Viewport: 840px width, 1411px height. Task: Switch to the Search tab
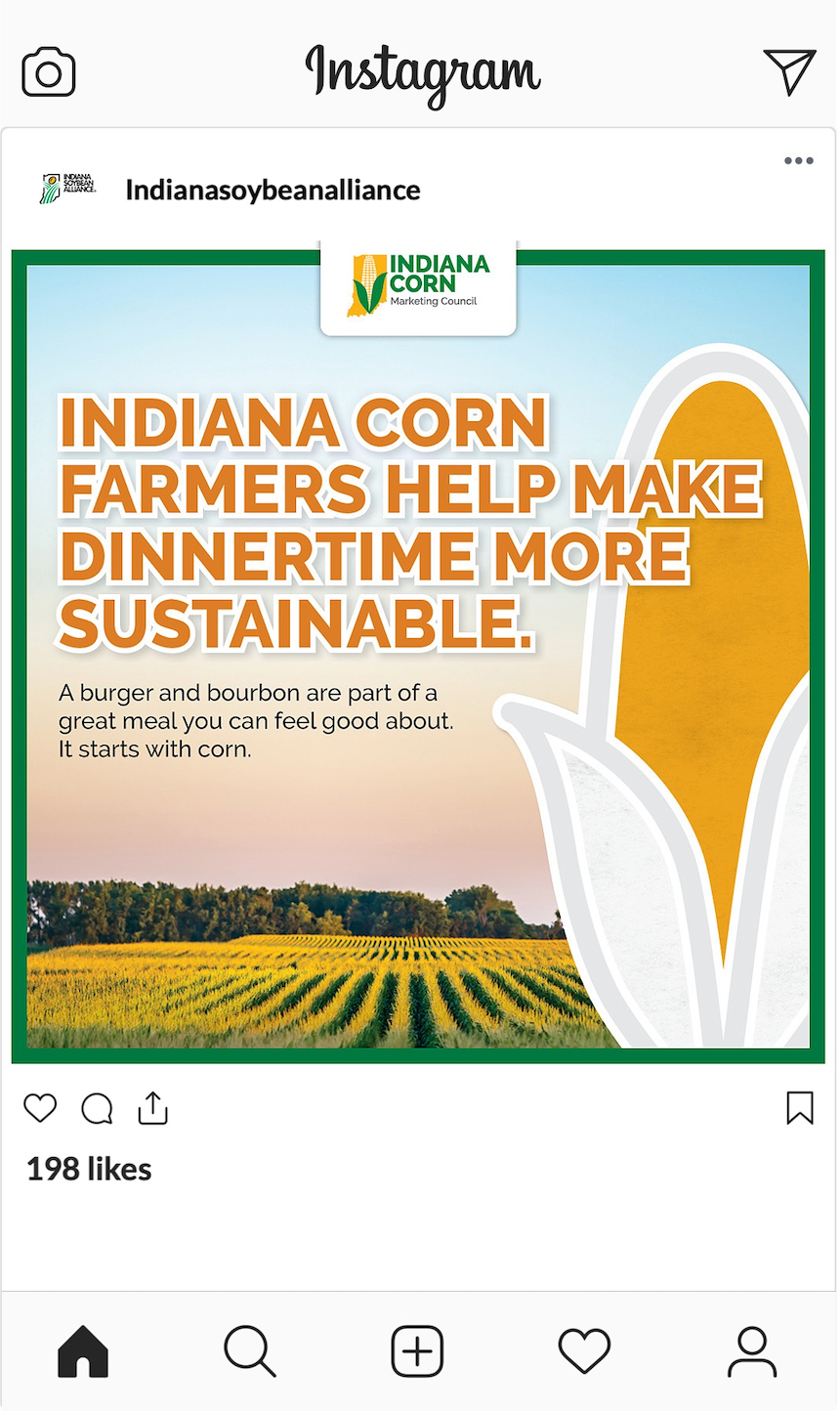click(x=250, y=1351)
